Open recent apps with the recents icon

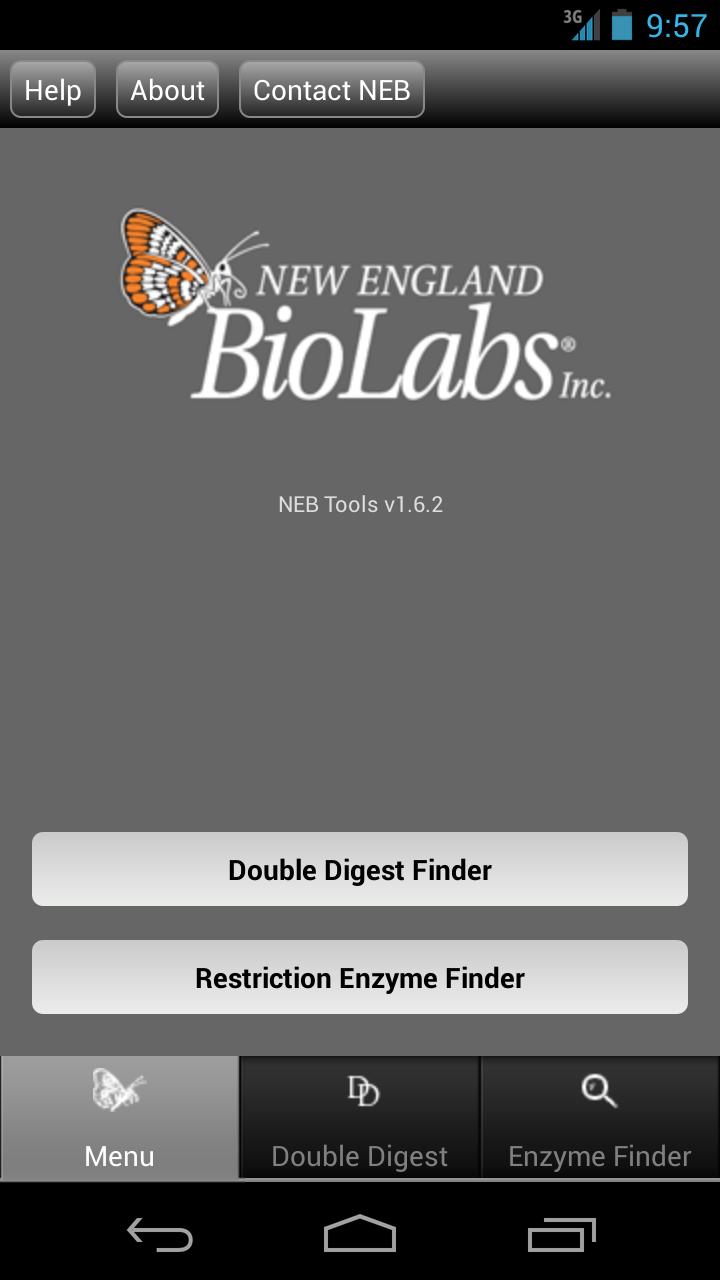click(560, 1235)
